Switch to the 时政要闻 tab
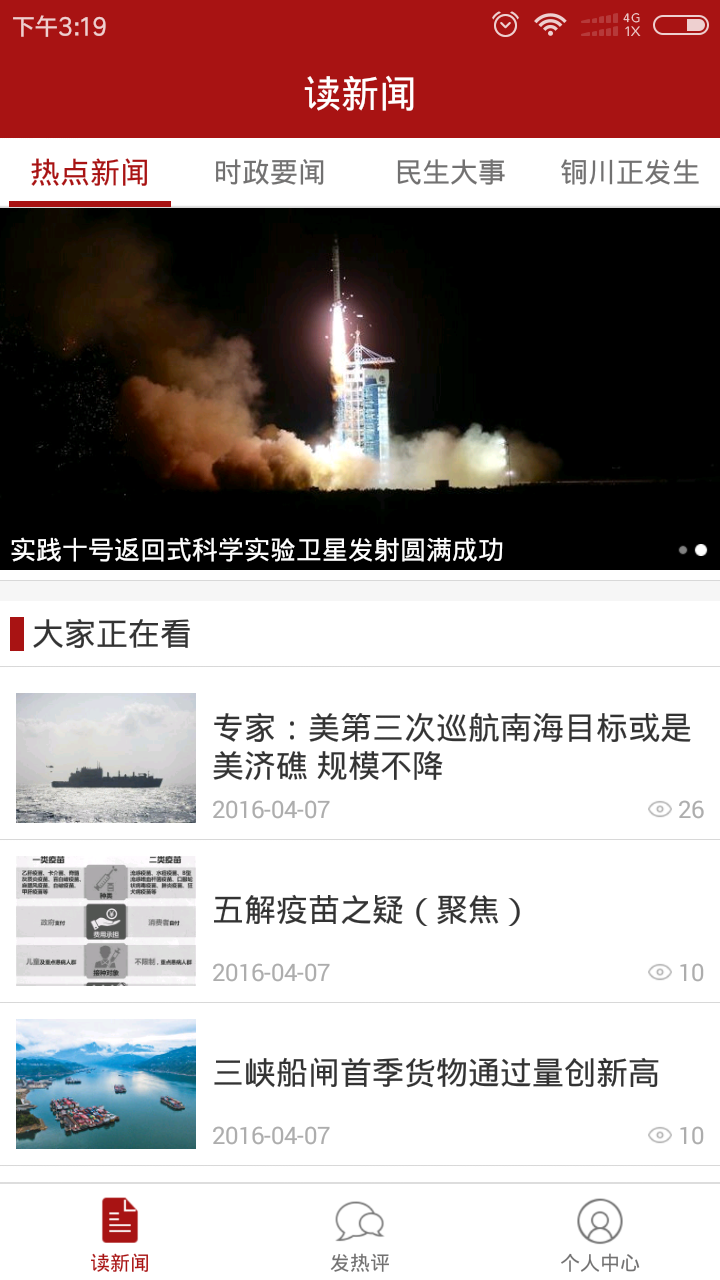720x1280 pixels. point(268,172)
